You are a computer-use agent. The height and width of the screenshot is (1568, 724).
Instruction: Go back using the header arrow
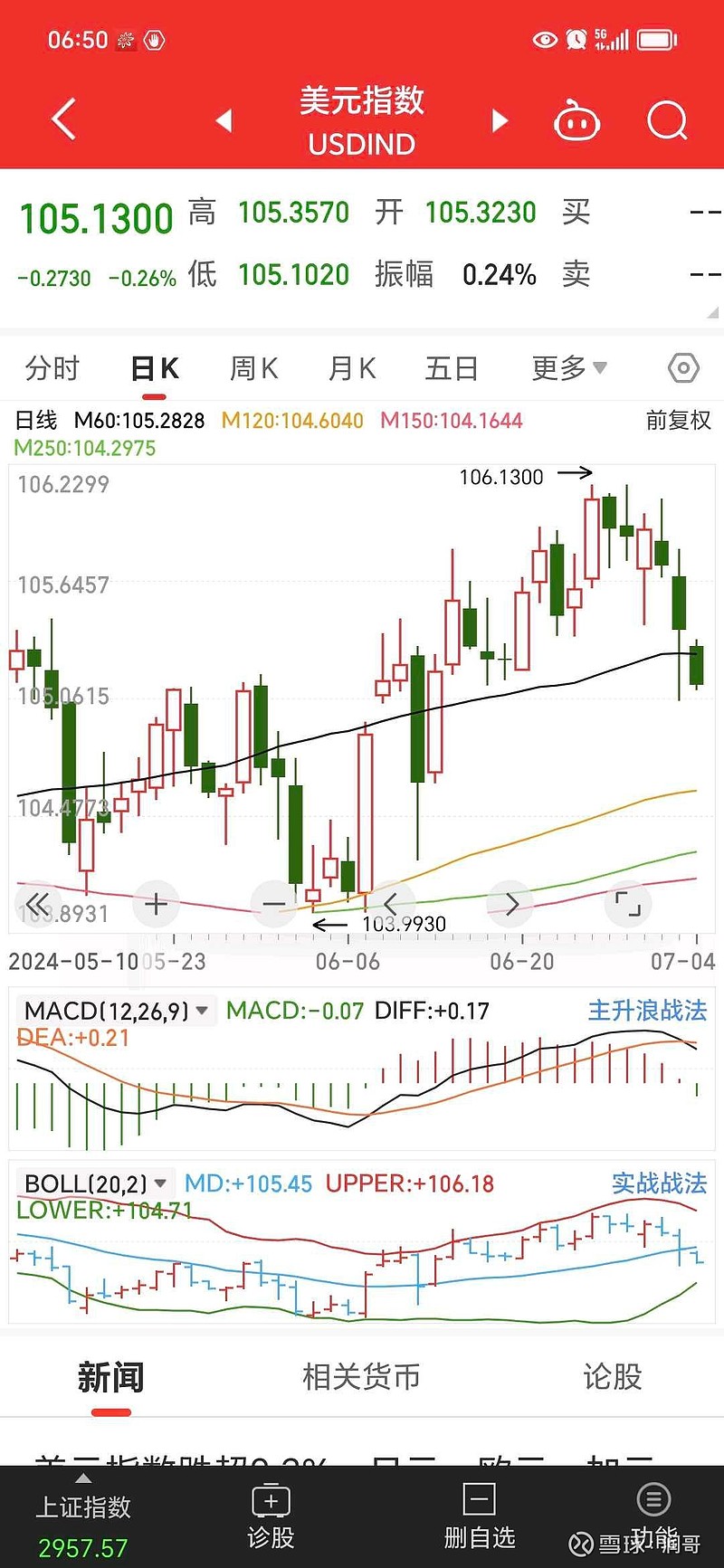63,119
